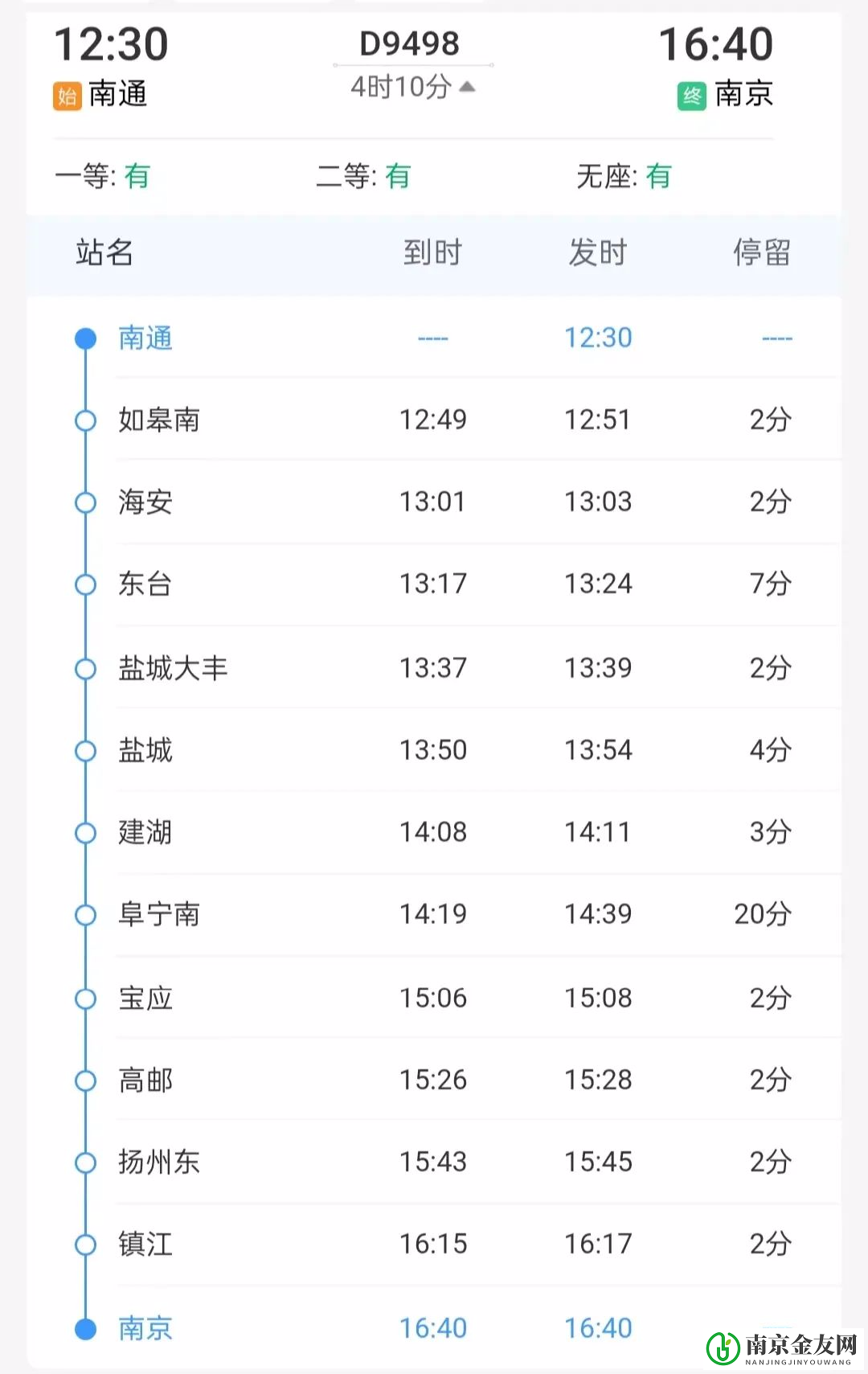Toggle the stop marker for 建湖

[85, 833]
